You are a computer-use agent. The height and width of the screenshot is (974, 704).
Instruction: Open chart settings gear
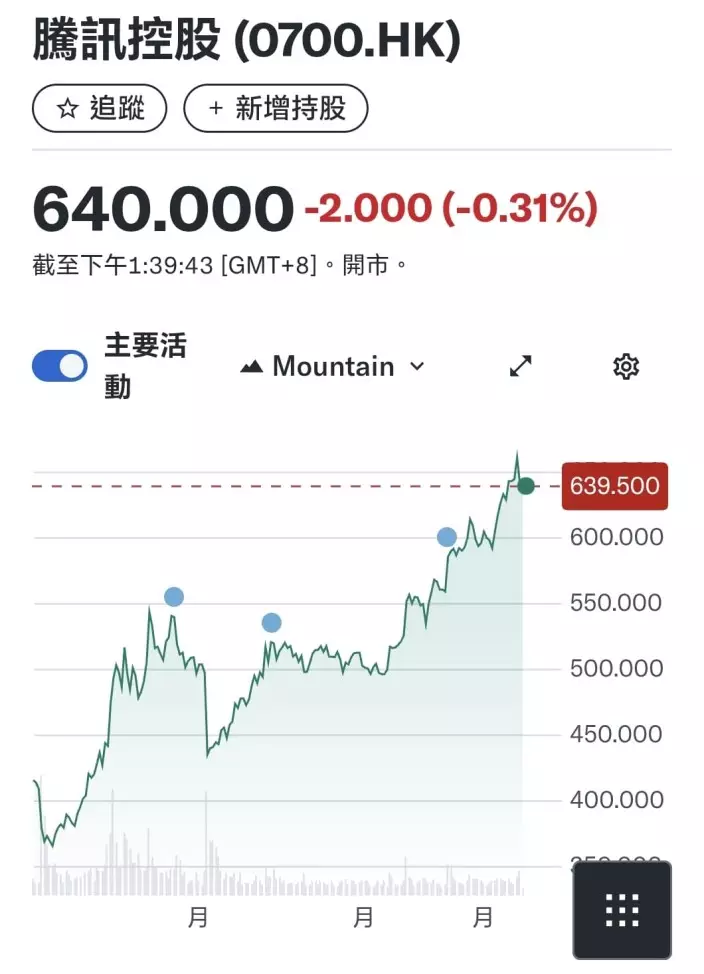pyautogui.click(x=625, y=366)
